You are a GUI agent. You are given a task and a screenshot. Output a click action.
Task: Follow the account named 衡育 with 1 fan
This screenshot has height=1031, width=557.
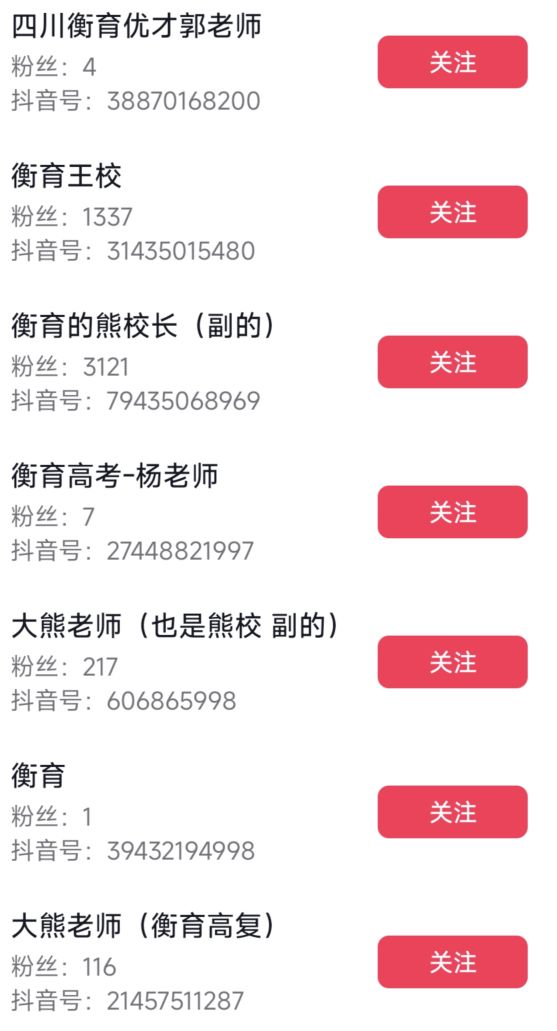[452, 811]
